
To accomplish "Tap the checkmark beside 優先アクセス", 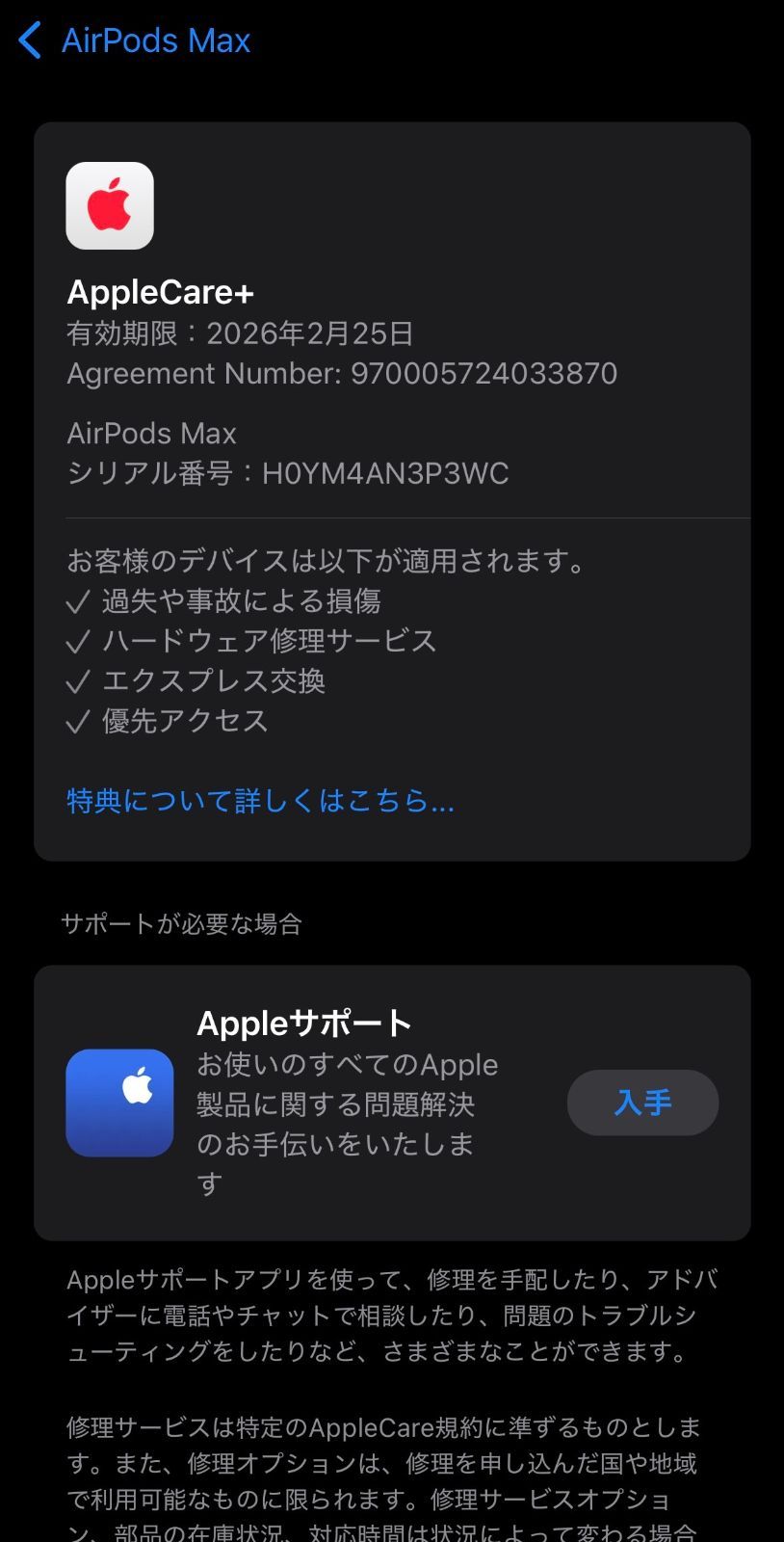I will (x=78, y=721).
